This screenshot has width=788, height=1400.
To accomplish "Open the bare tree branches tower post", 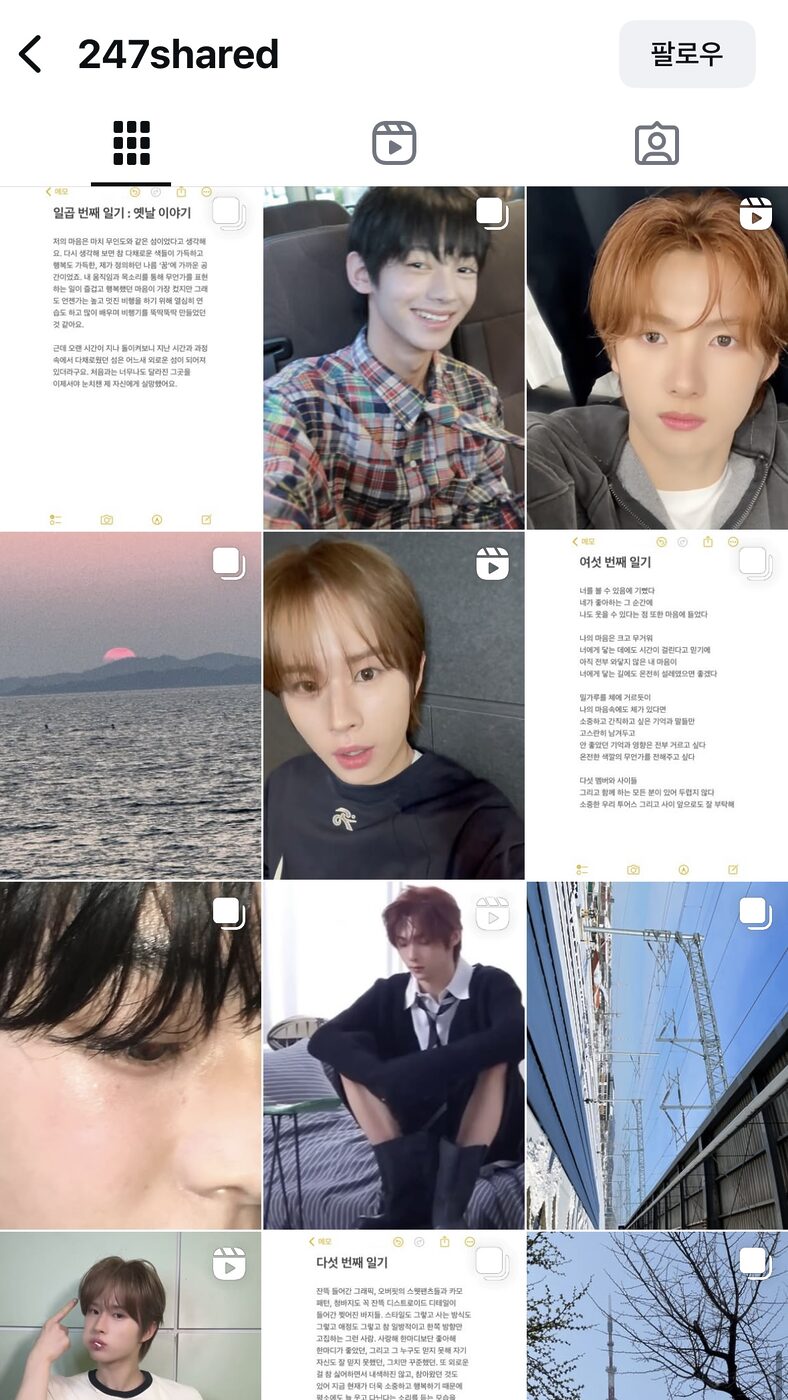I will click(657, 1316).
